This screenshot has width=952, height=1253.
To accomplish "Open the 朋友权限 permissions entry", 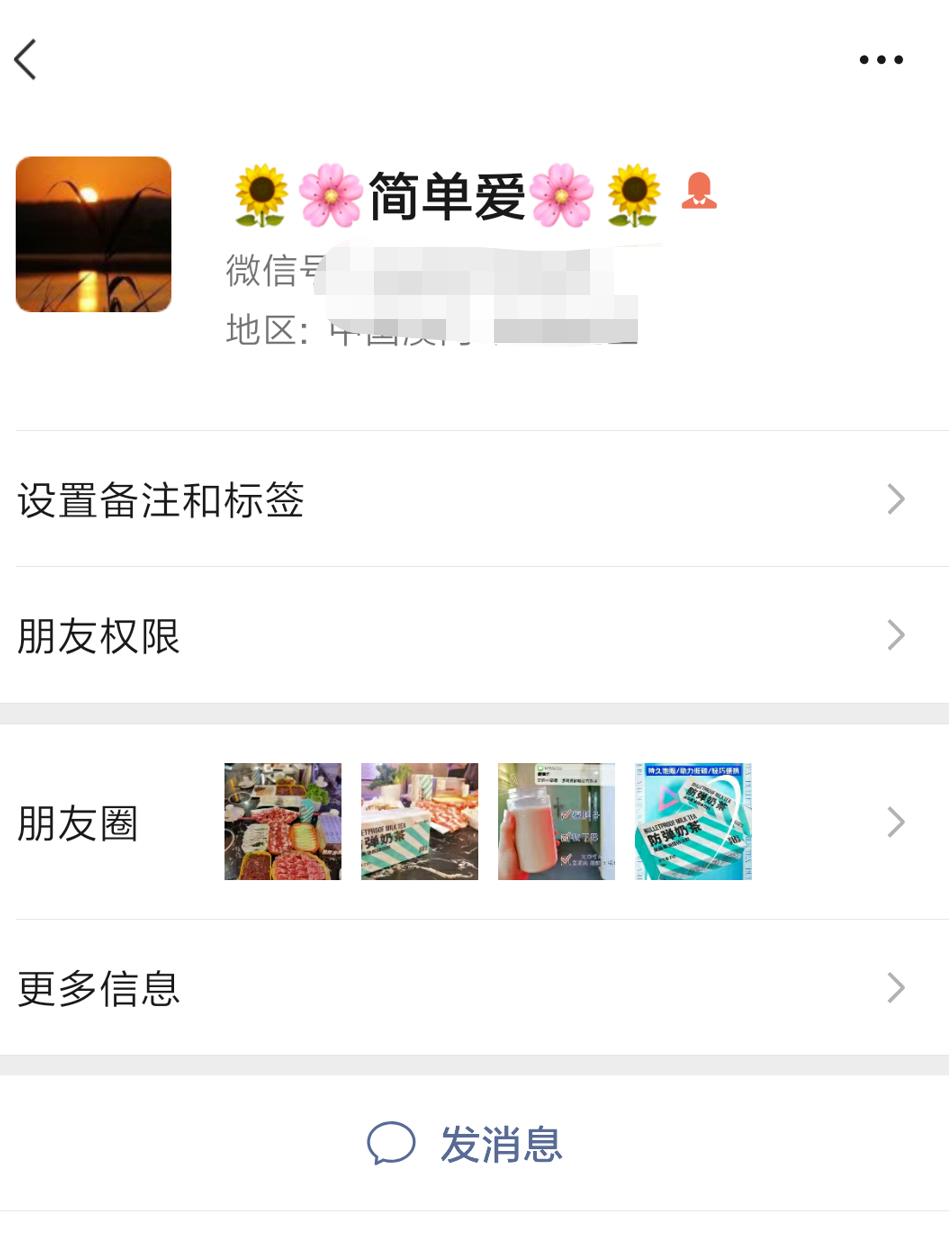I will point(98,637).
